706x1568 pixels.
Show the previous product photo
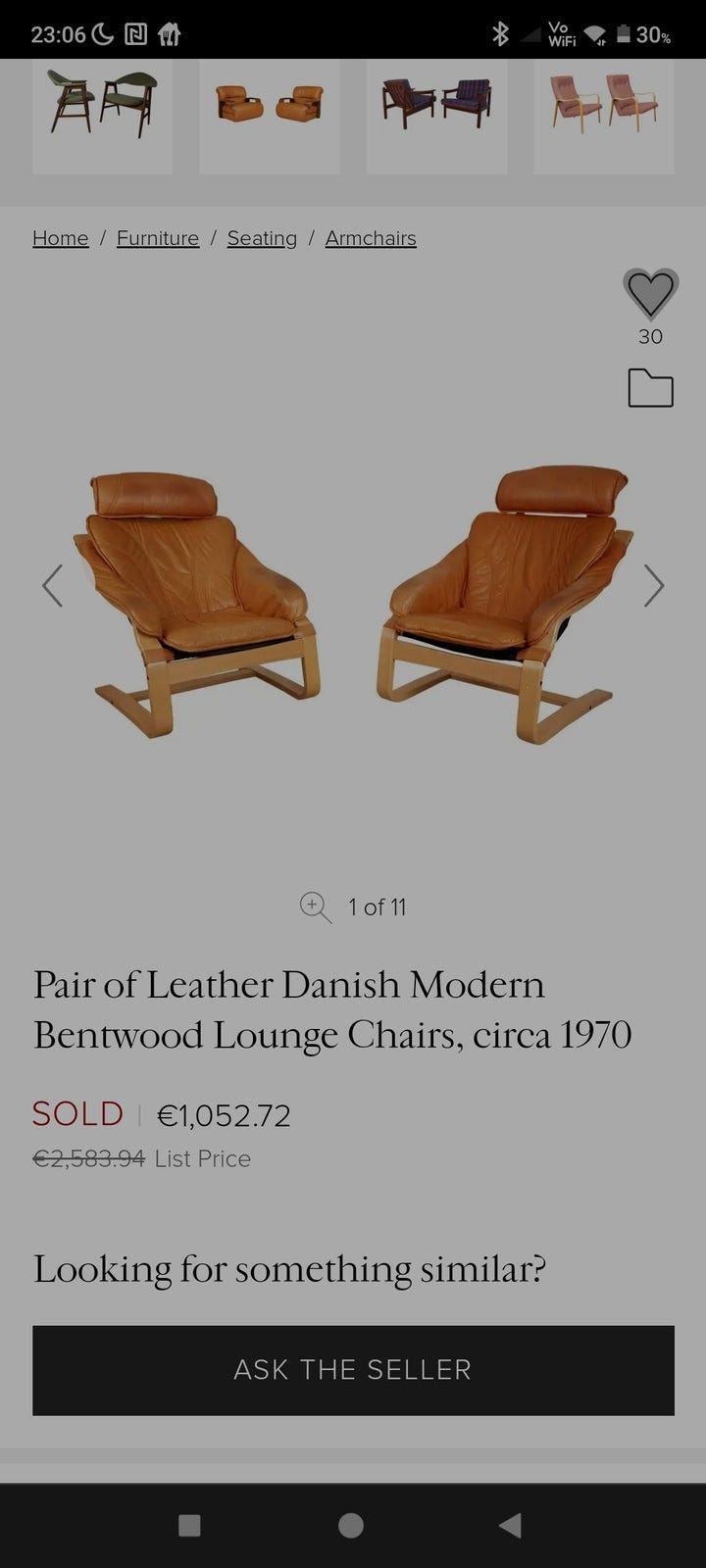click(53, 586)
